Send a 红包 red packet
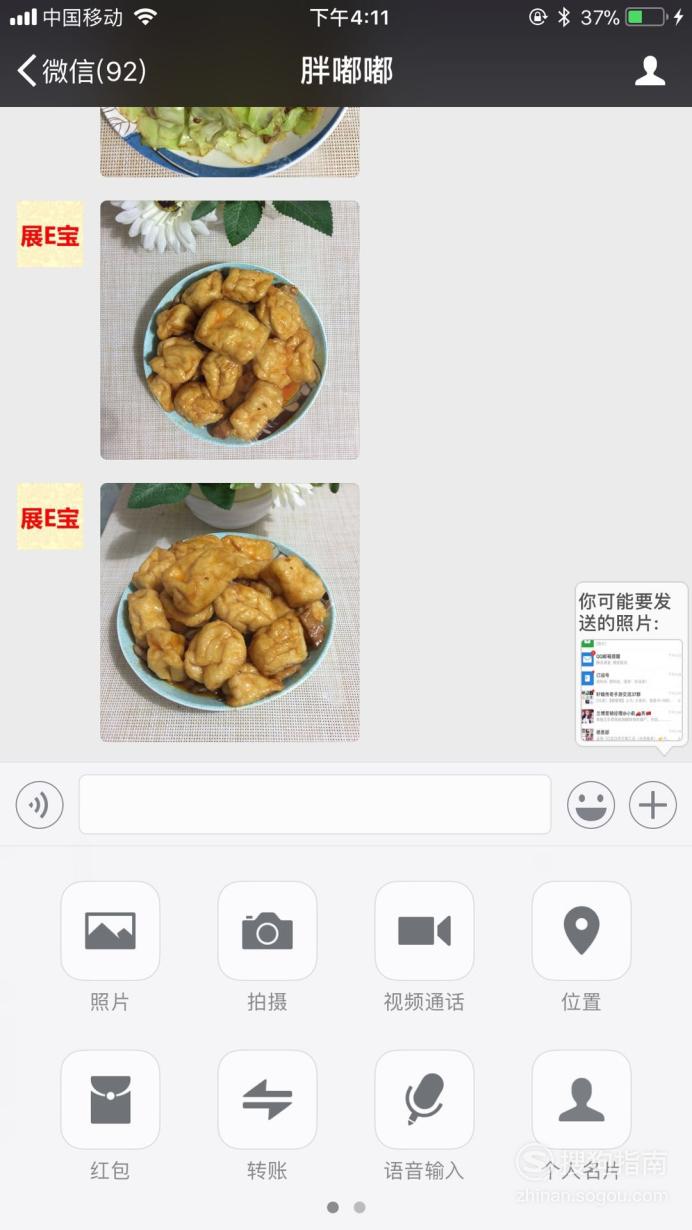 point(110,1100)
